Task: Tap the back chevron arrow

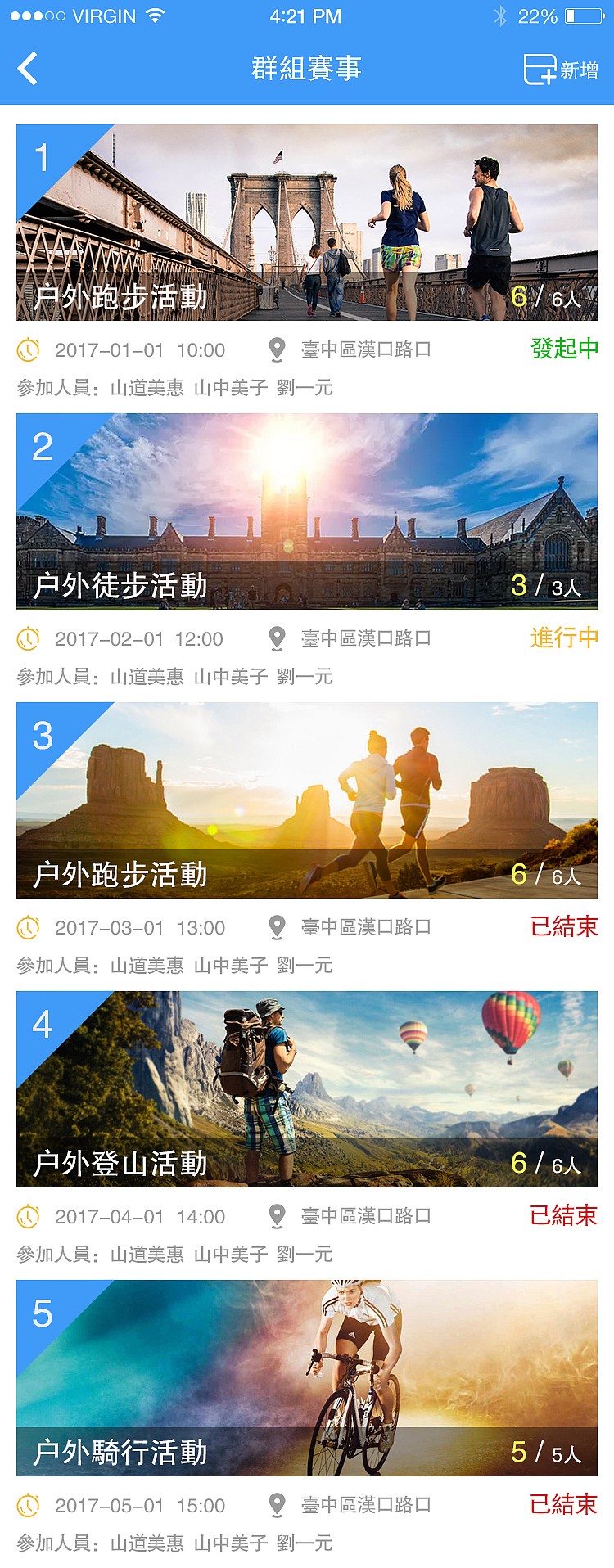Action: (x=27, y=69)
